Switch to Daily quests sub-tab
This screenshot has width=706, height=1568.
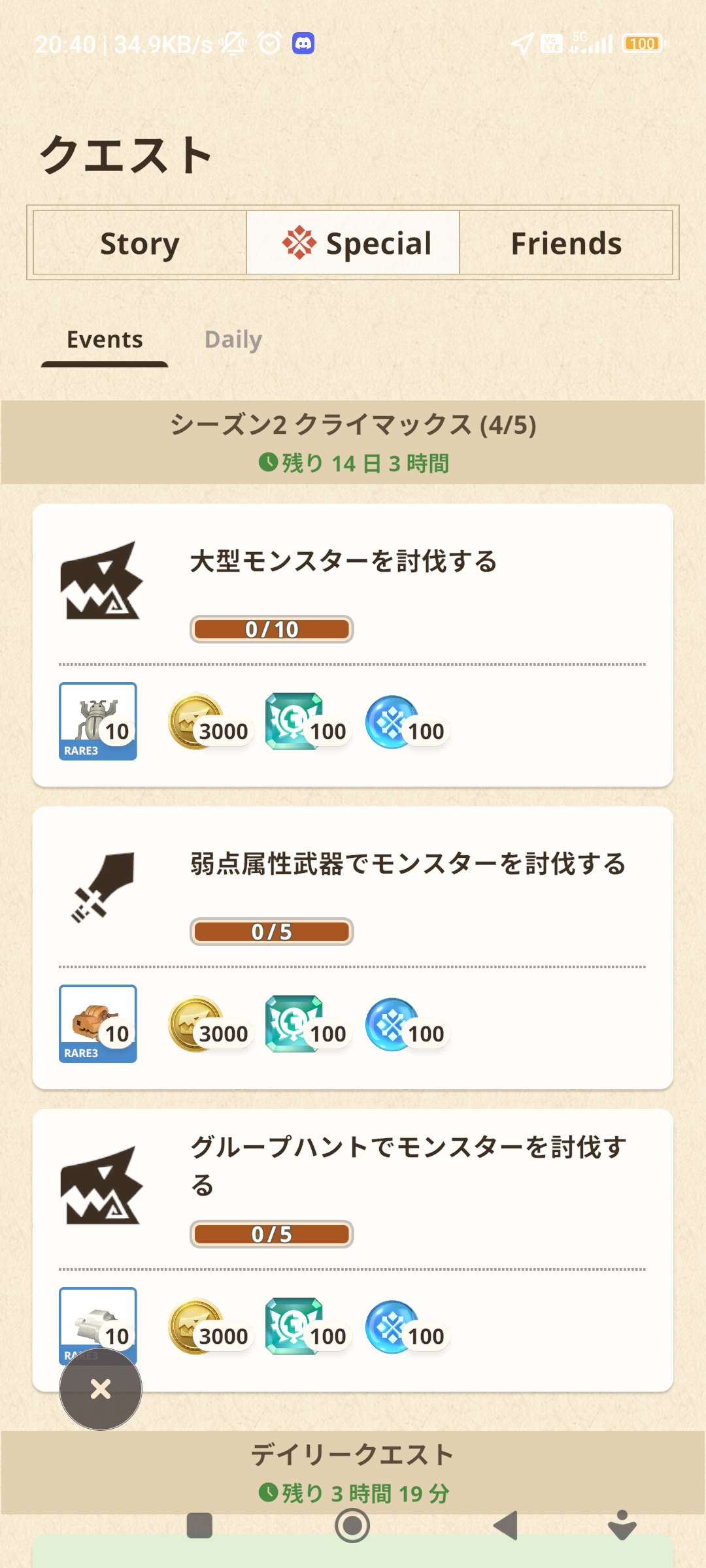pos(233,340)
